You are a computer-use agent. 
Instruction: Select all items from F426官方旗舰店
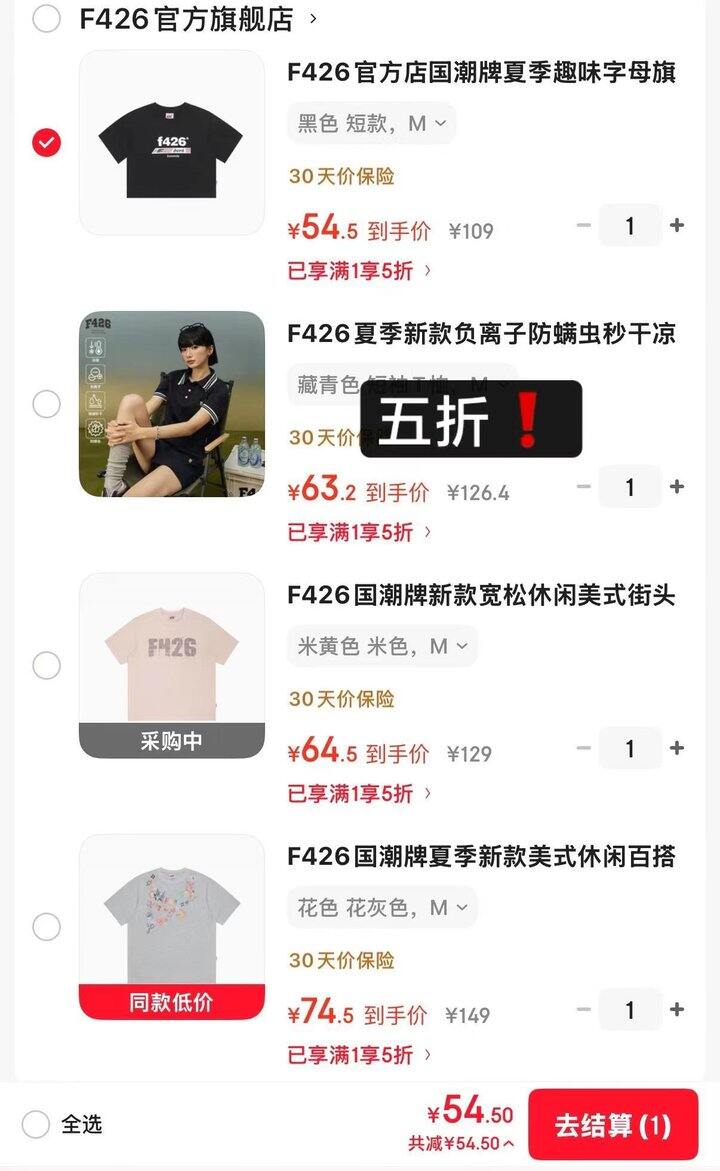46,19
